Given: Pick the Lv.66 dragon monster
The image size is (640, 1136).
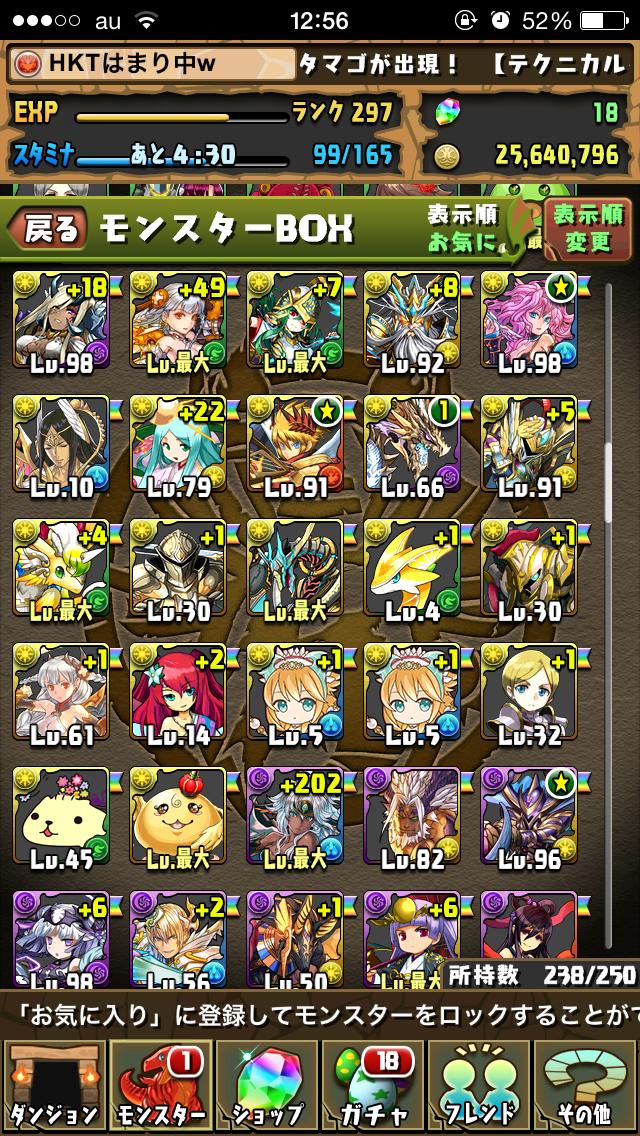Looking at the screenshot, I should [412, 445].
